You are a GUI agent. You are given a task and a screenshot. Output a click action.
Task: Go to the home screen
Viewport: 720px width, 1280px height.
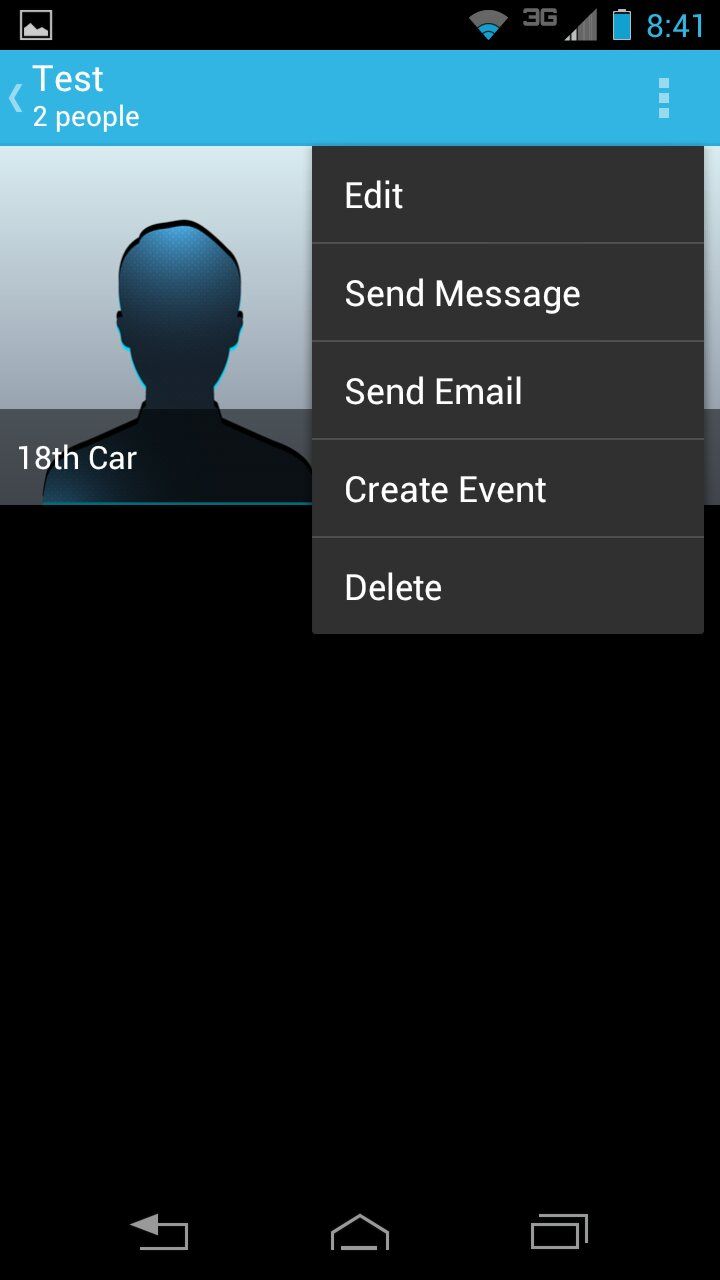tap(359, 1232)
